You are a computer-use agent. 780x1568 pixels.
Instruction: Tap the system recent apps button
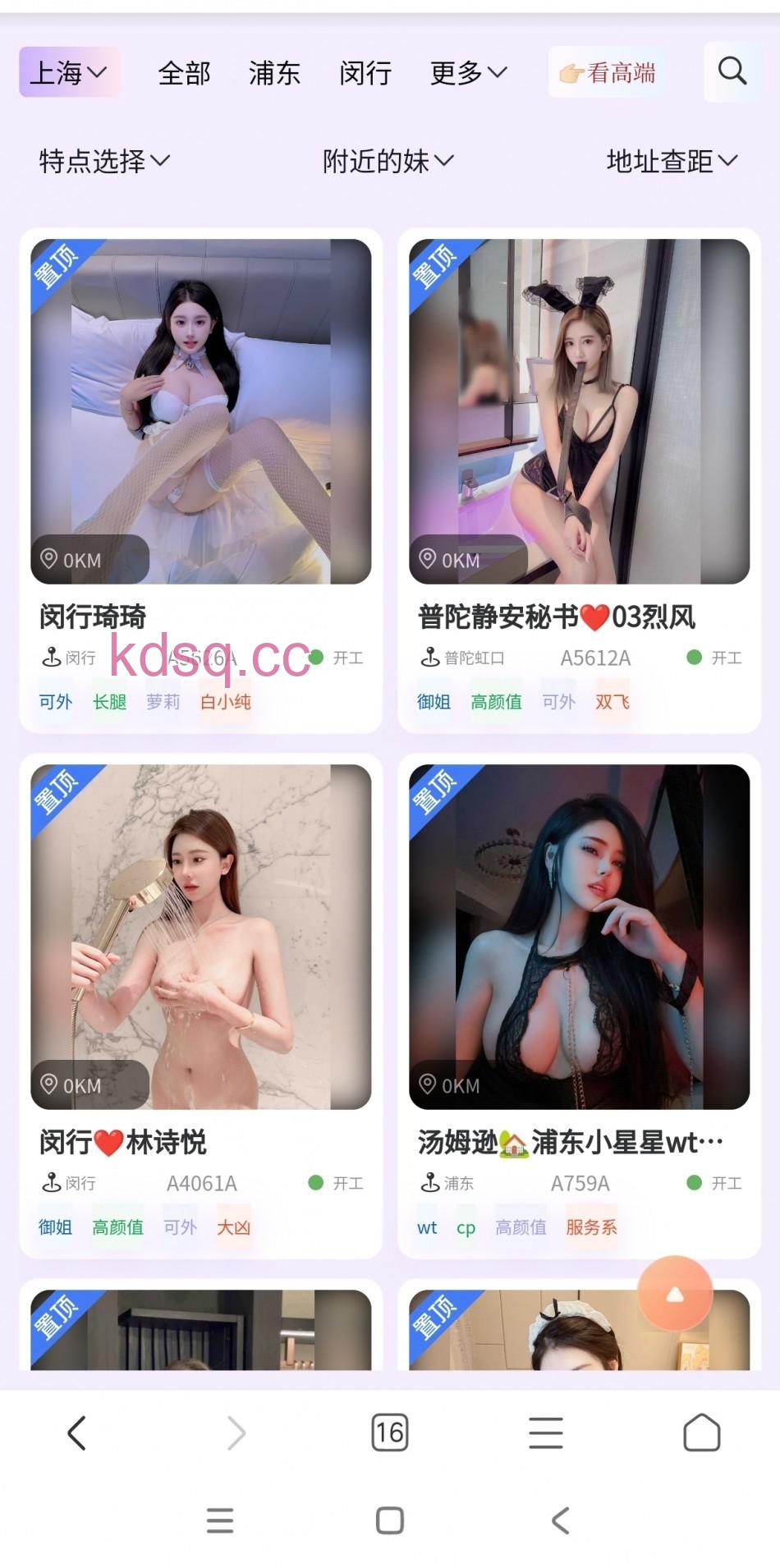coord(220,1520)
